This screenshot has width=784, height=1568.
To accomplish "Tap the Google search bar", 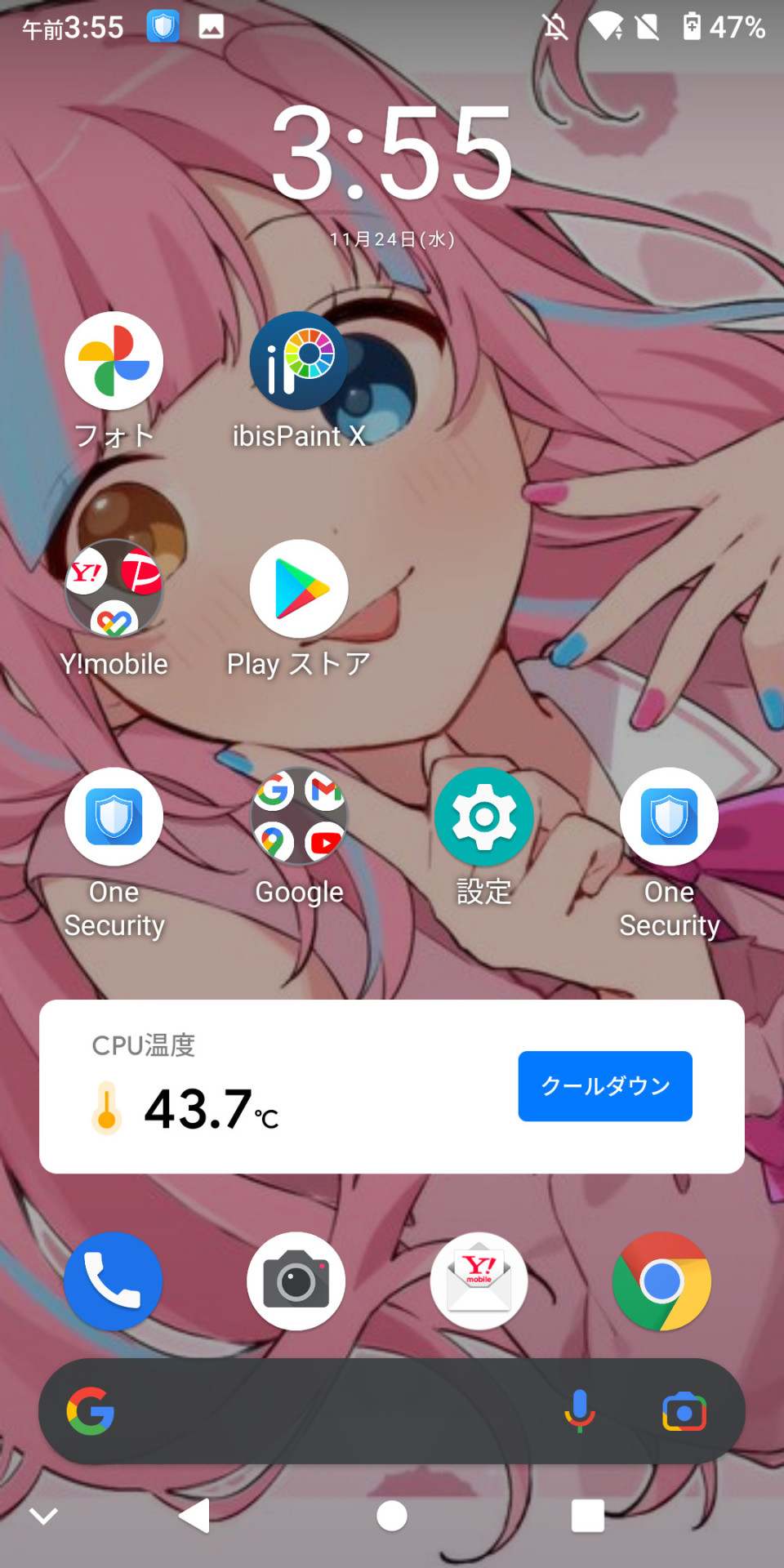I will tap(327, 1411).
